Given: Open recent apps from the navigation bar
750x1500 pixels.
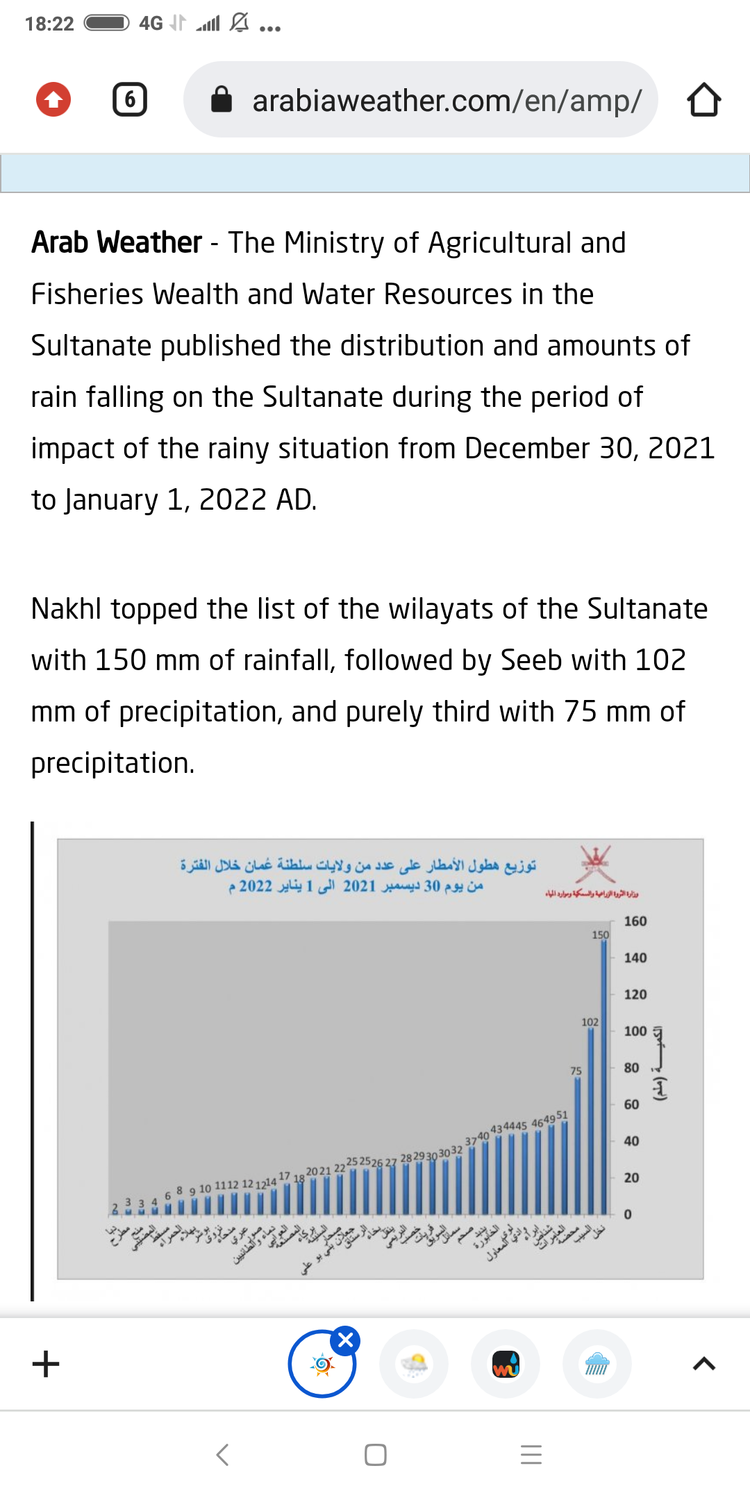Looking at the screenshot, I should 531,1455.
